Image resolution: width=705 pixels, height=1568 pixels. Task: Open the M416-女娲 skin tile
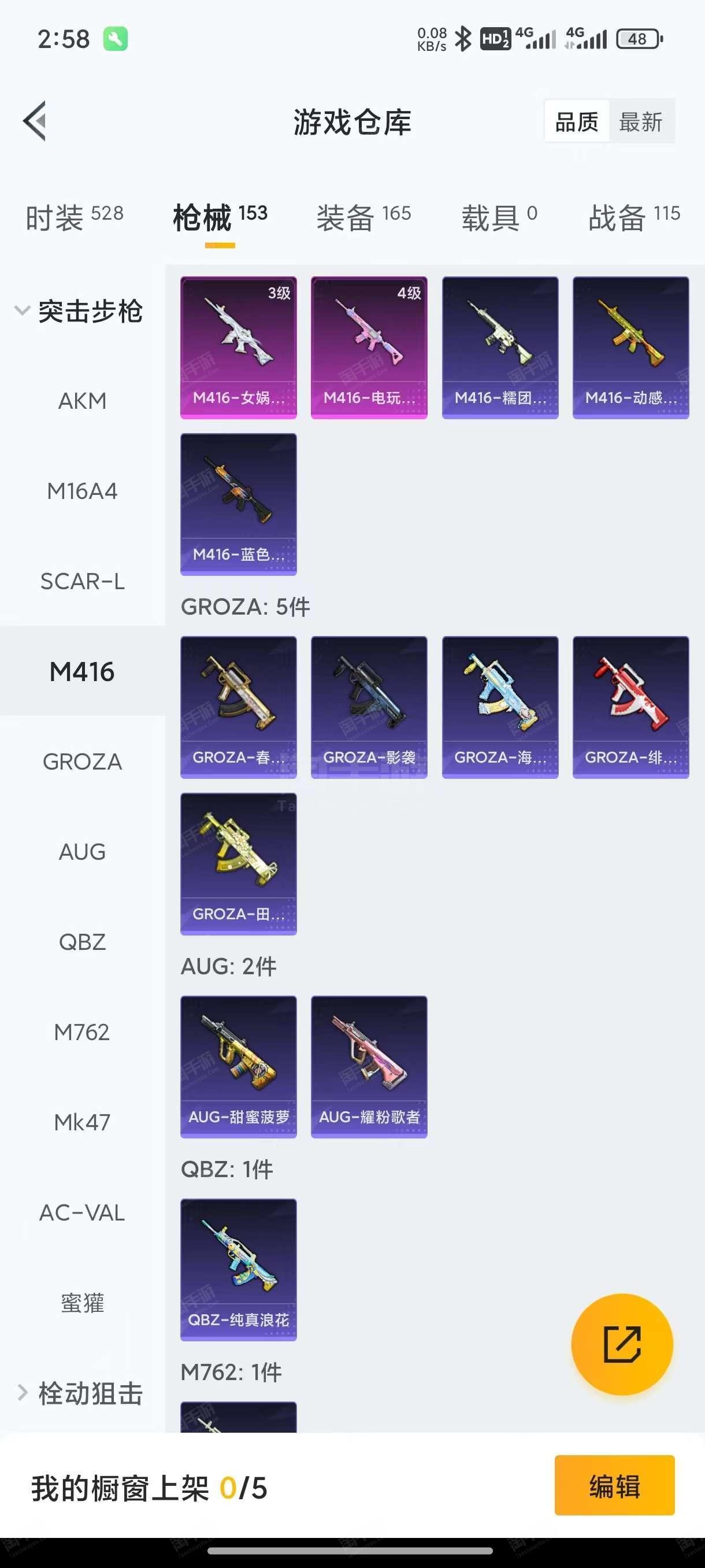coord(239,347)
